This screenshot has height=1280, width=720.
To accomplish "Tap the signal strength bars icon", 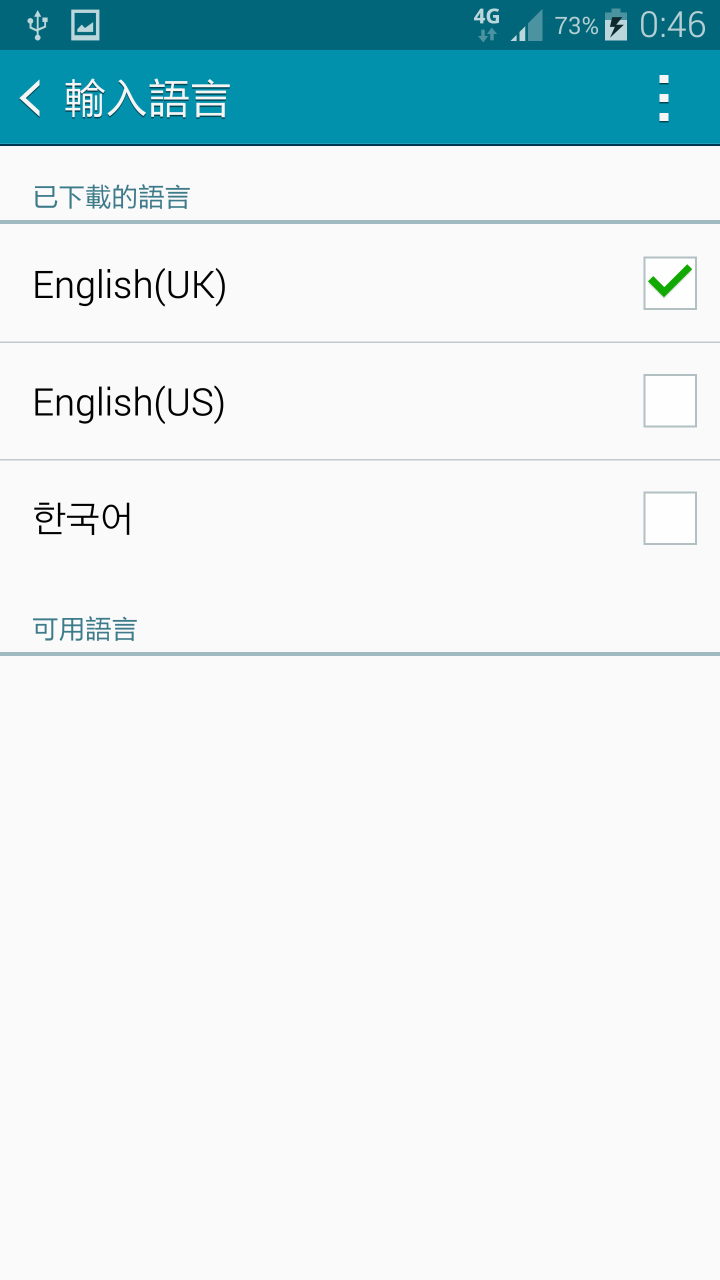I will pos(530,25).
